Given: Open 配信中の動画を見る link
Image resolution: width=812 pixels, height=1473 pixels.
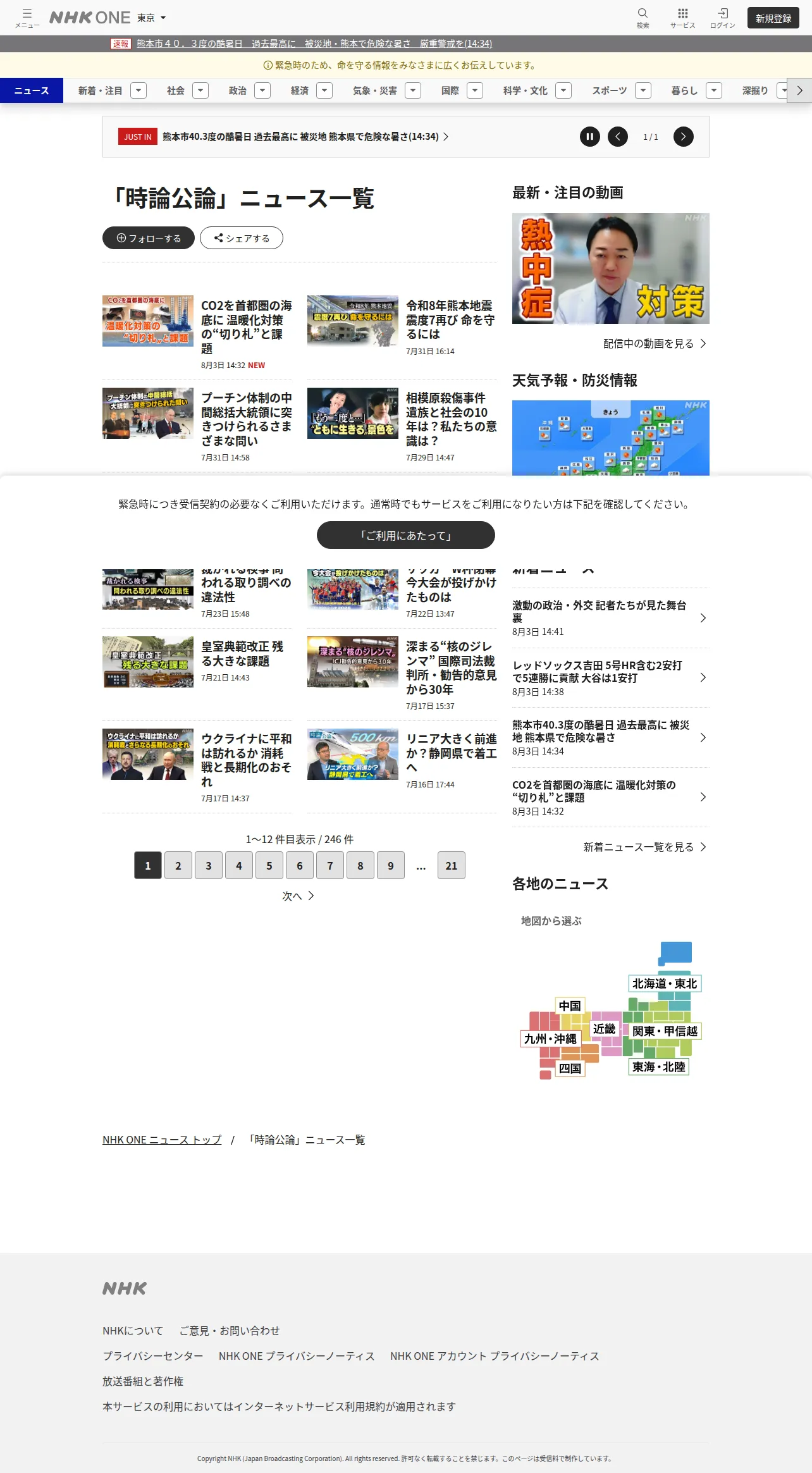Looking at the screenshot, I should pos(655,343).
